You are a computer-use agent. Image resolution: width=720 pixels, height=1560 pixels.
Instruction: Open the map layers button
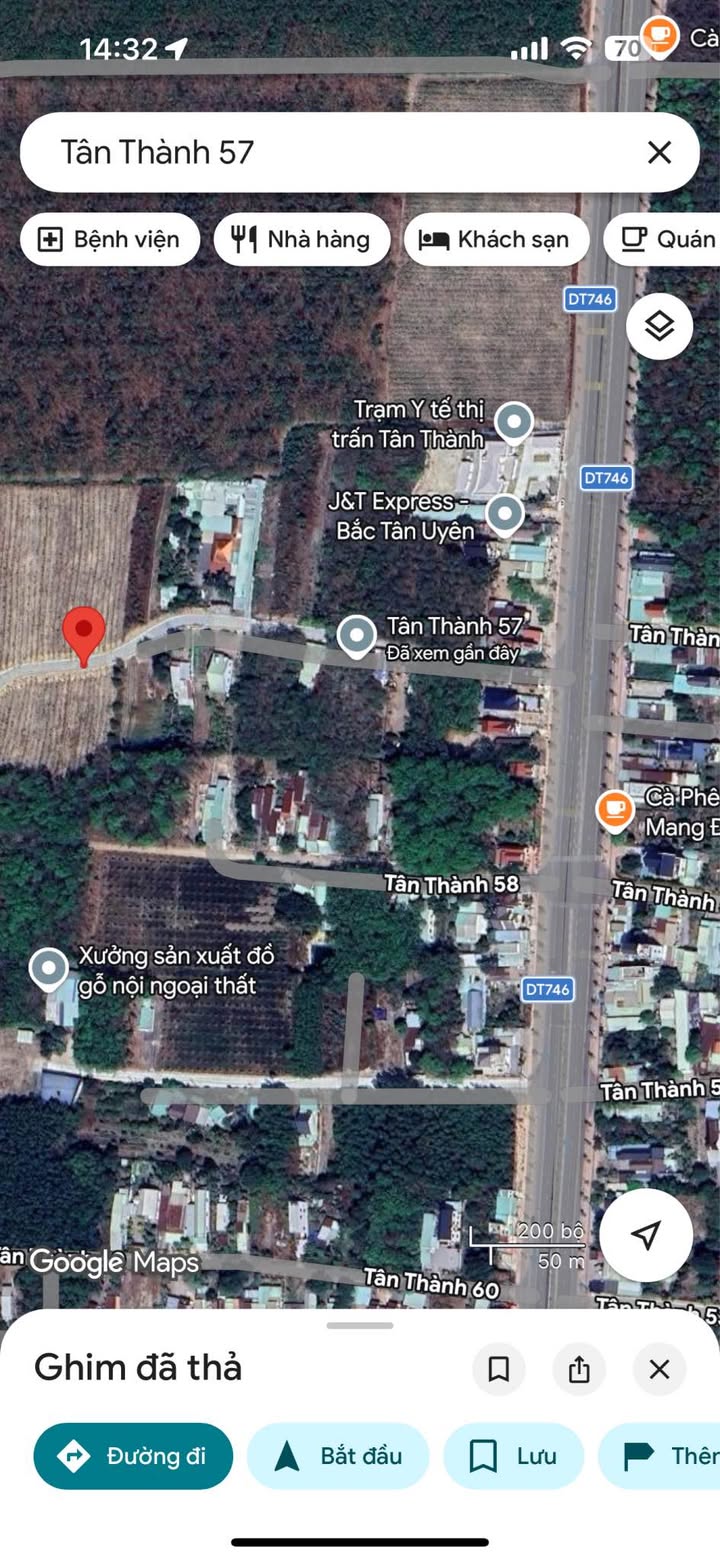pos(659,326)
